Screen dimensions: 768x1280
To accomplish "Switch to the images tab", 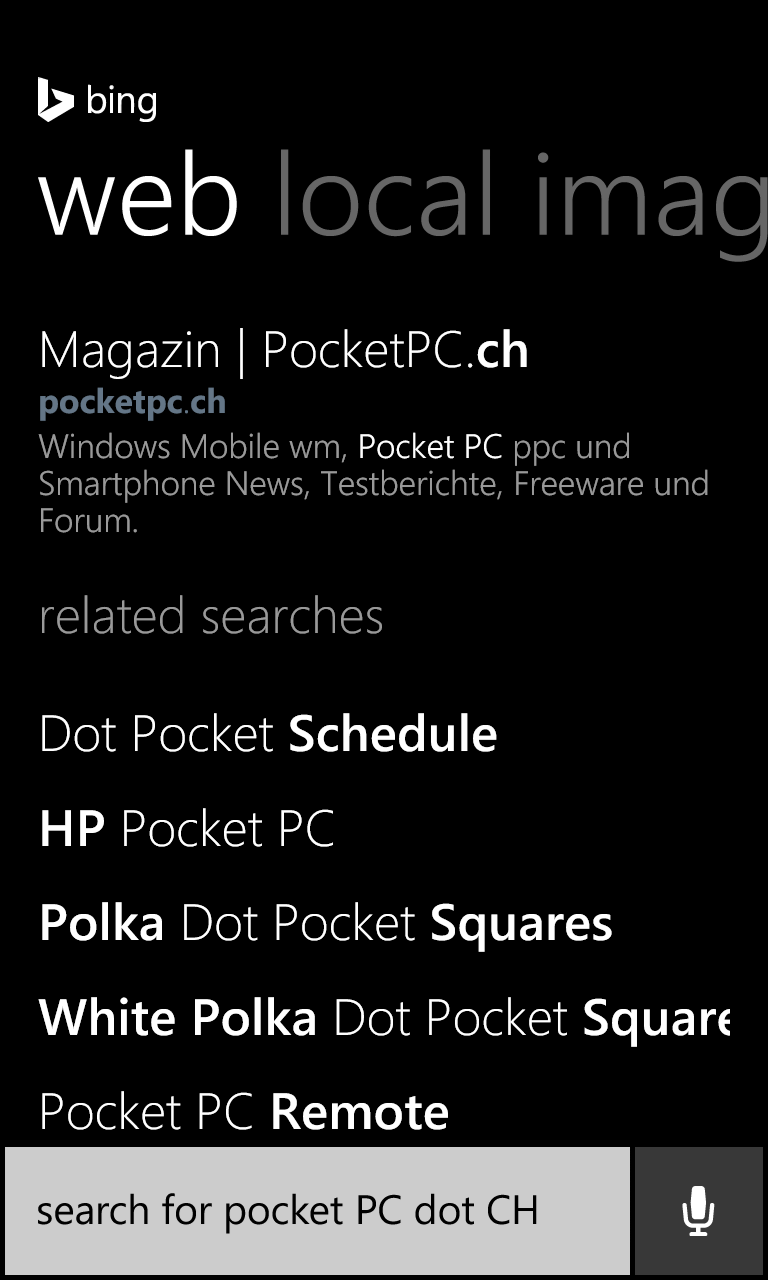I will 650,204.
